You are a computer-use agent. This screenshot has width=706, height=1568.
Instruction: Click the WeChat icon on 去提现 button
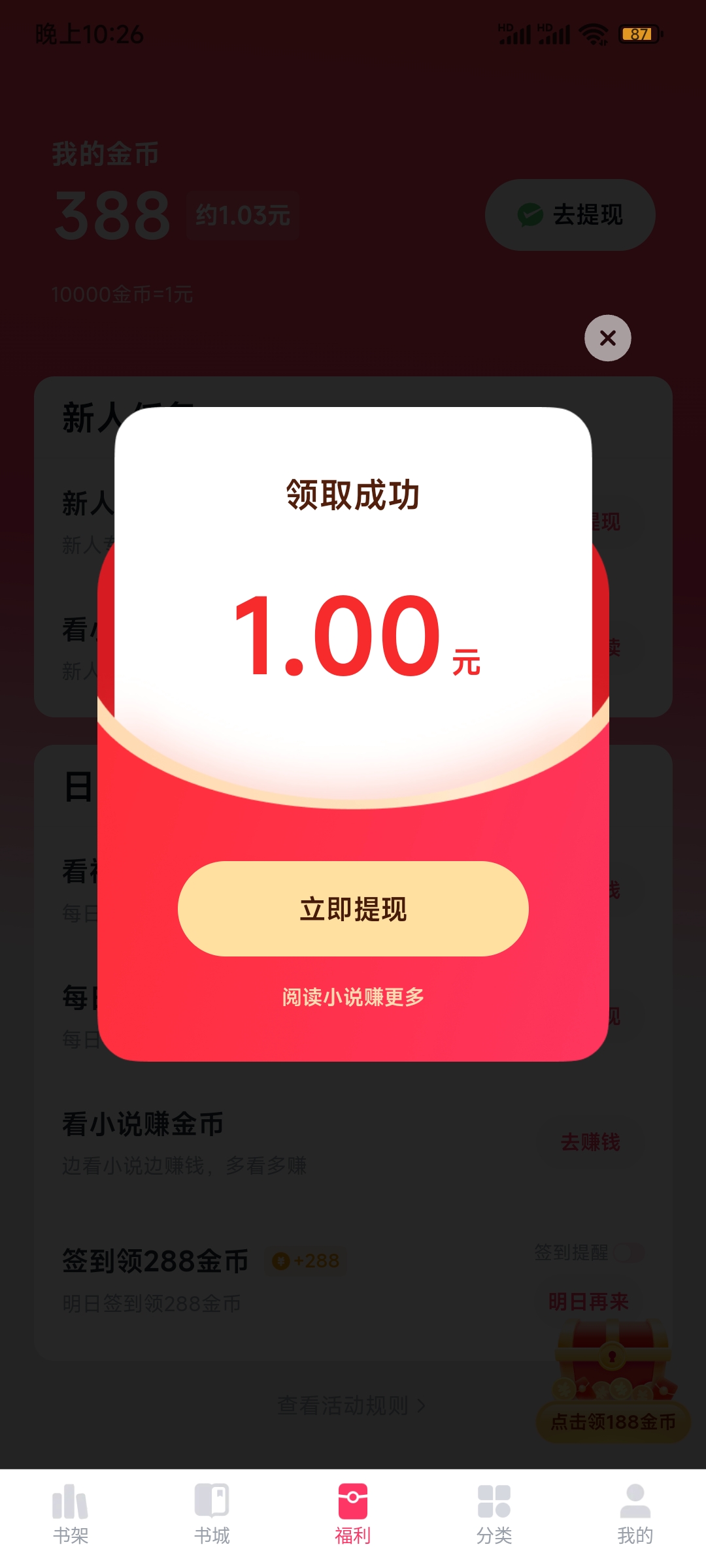pyautogui.click(x=529, y=214)
